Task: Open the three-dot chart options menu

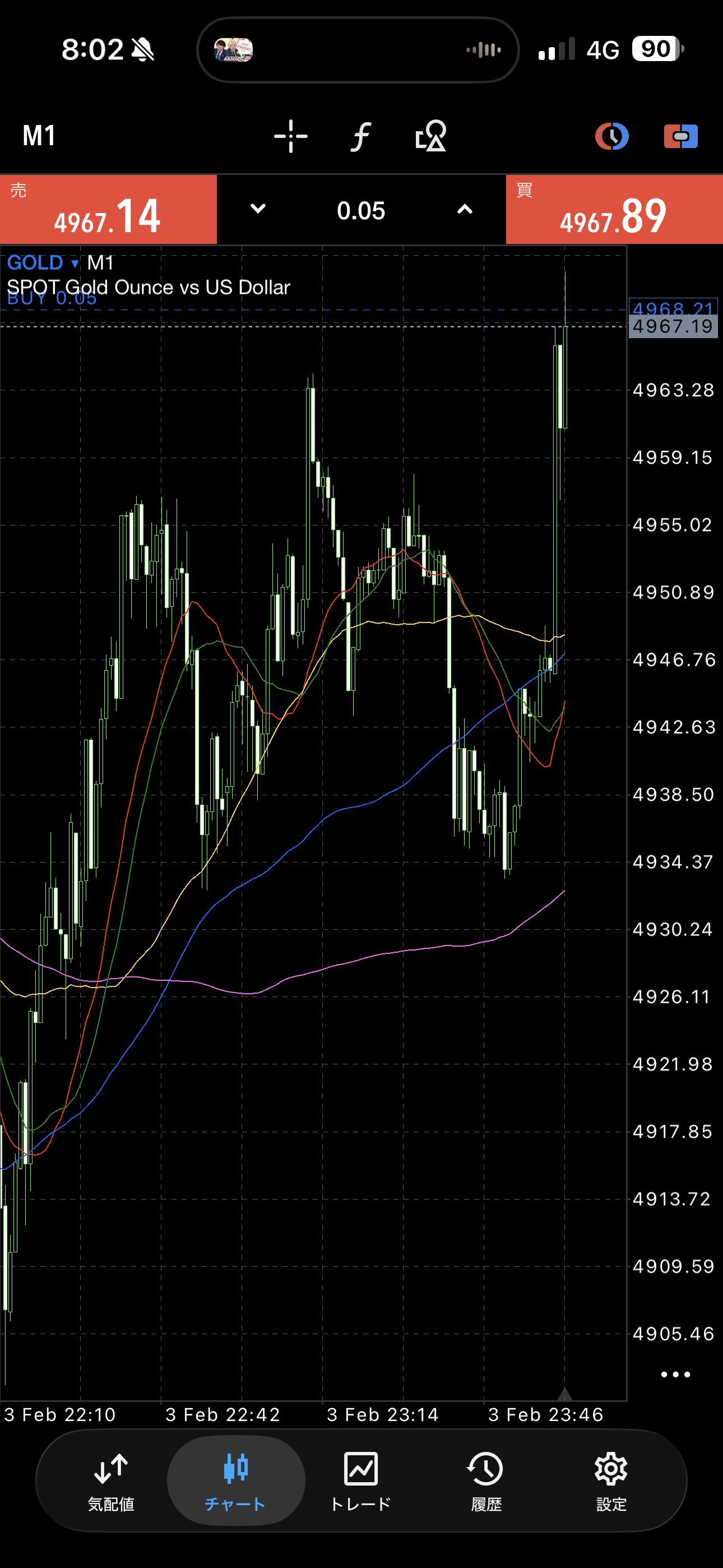Action: tap(675, 1374)
